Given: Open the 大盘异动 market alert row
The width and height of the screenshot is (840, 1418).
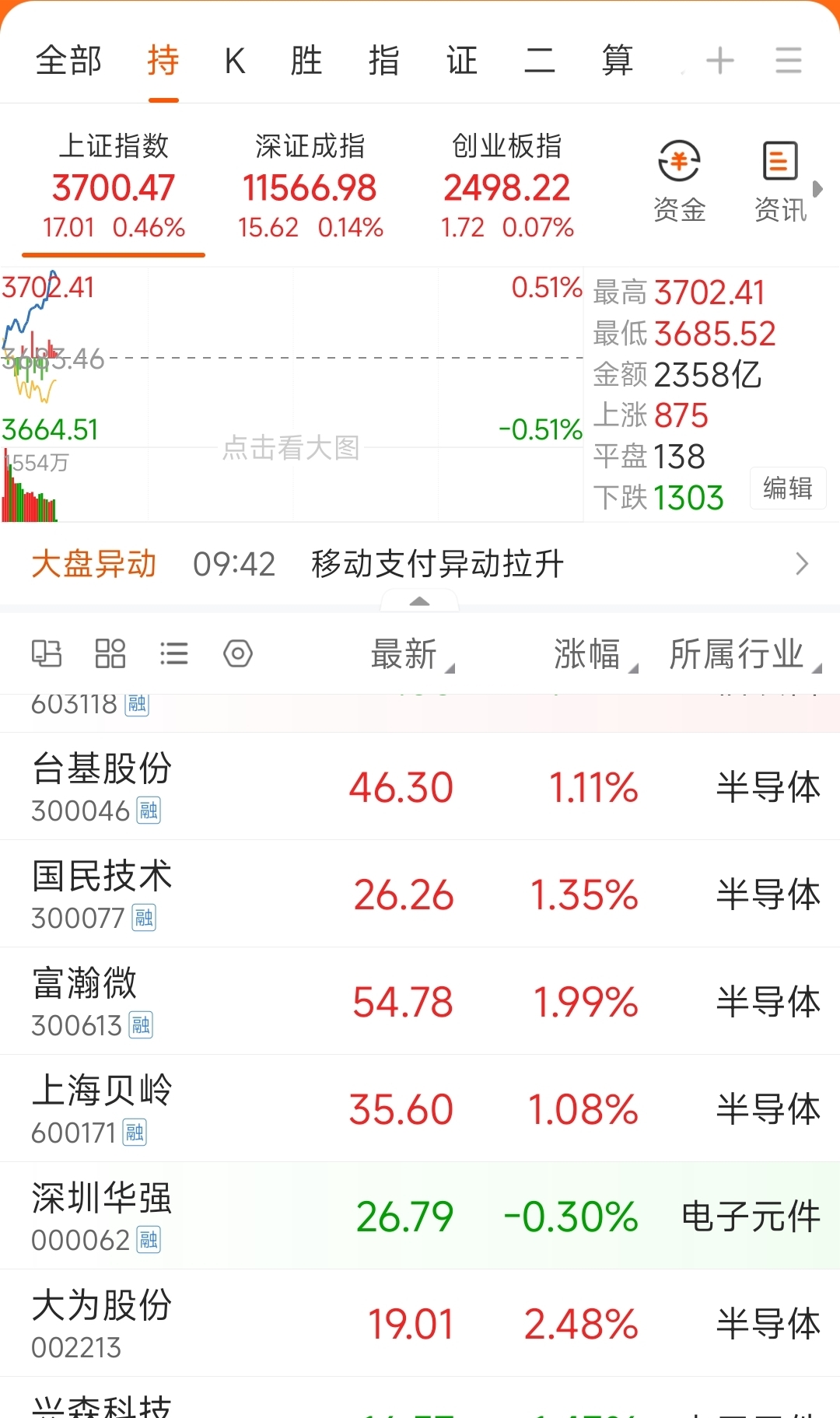Looking at the screenshot, I should (420, 564).
